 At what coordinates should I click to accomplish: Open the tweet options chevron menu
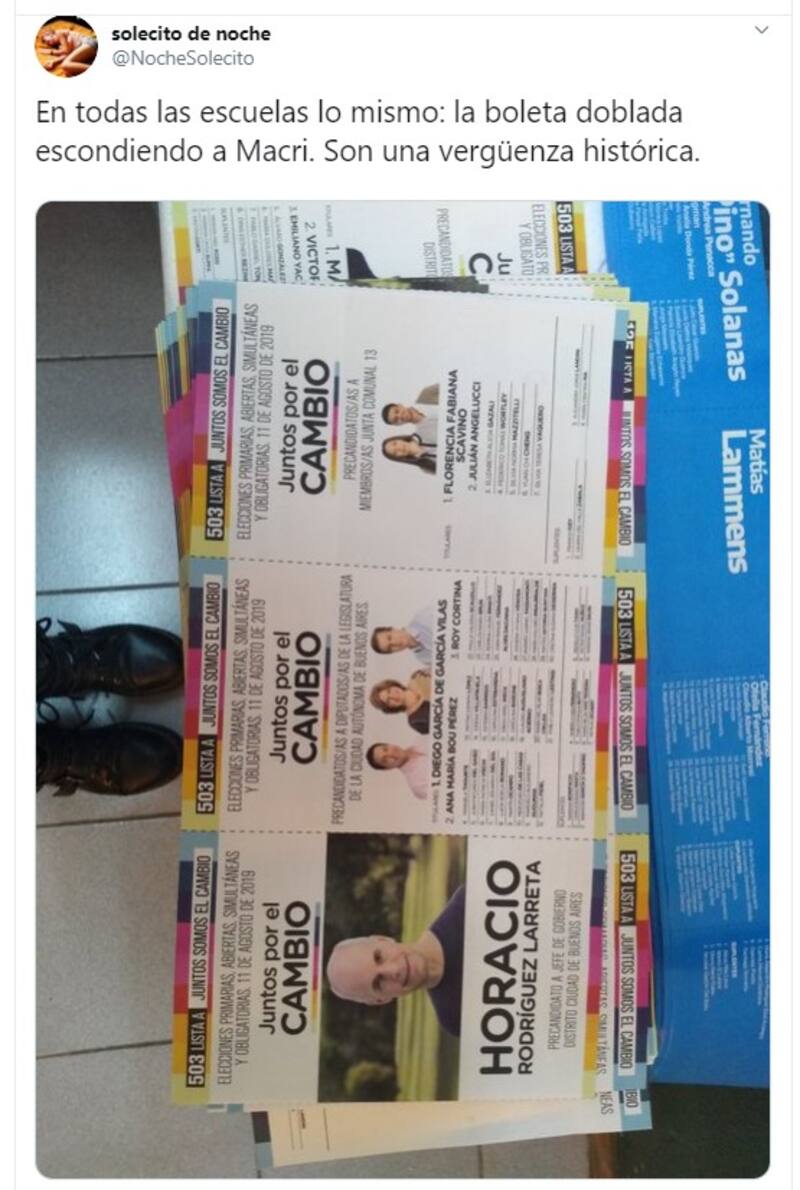(761, 31)
